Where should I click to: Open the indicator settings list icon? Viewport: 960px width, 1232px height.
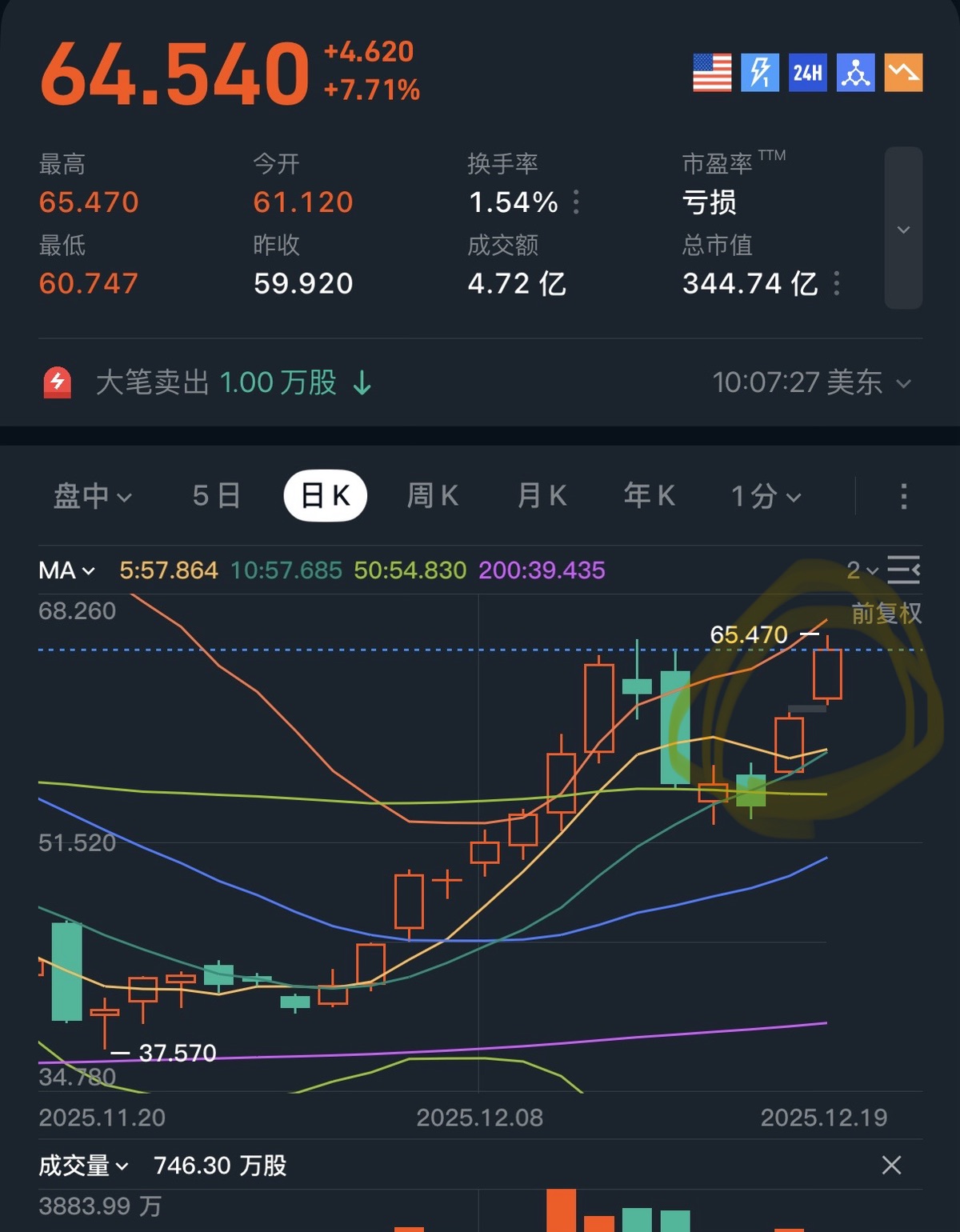pos(904,570)
